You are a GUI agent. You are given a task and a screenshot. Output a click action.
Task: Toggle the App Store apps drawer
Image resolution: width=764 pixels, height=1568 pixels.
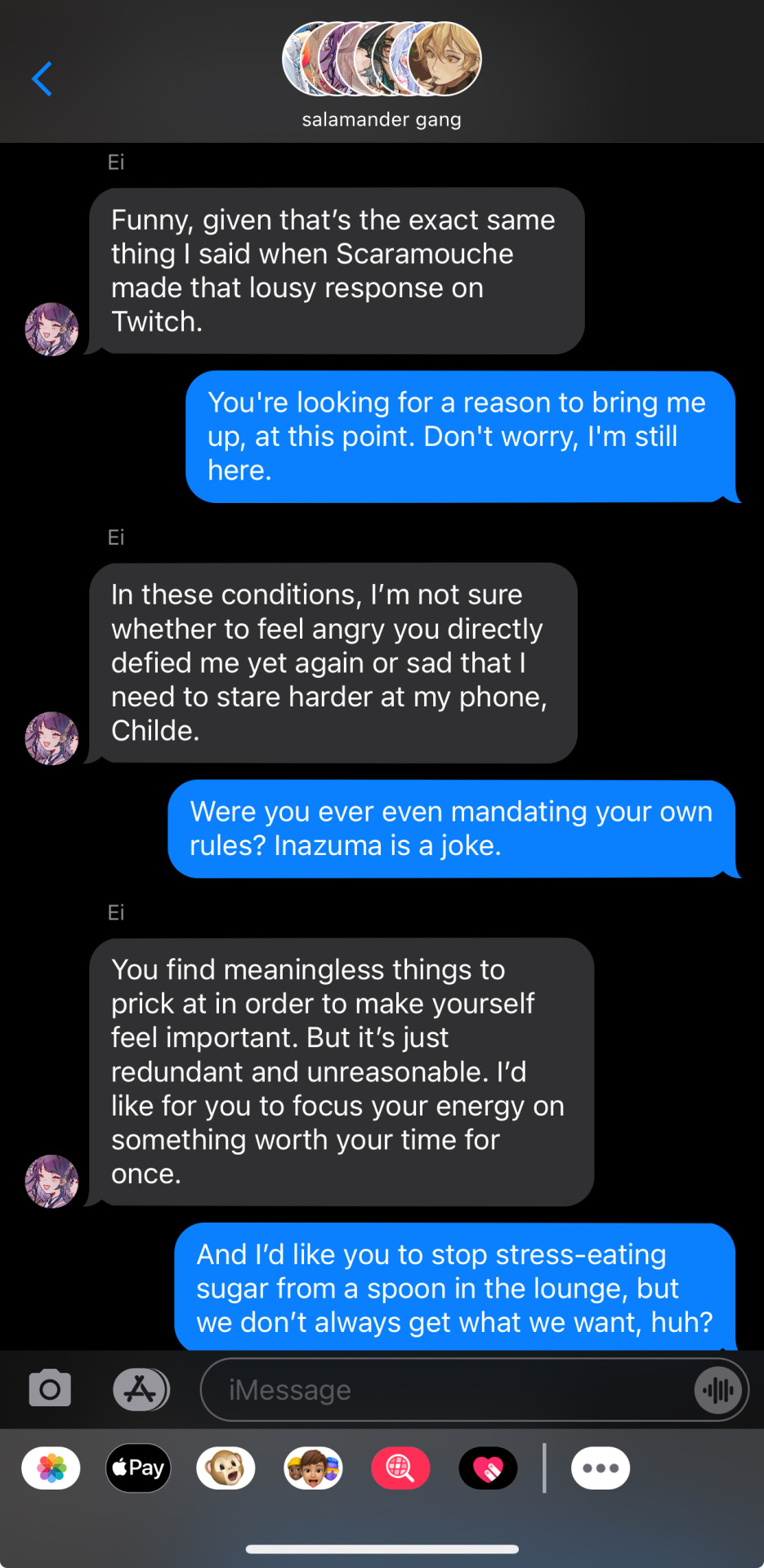(x=141, y=1388)
